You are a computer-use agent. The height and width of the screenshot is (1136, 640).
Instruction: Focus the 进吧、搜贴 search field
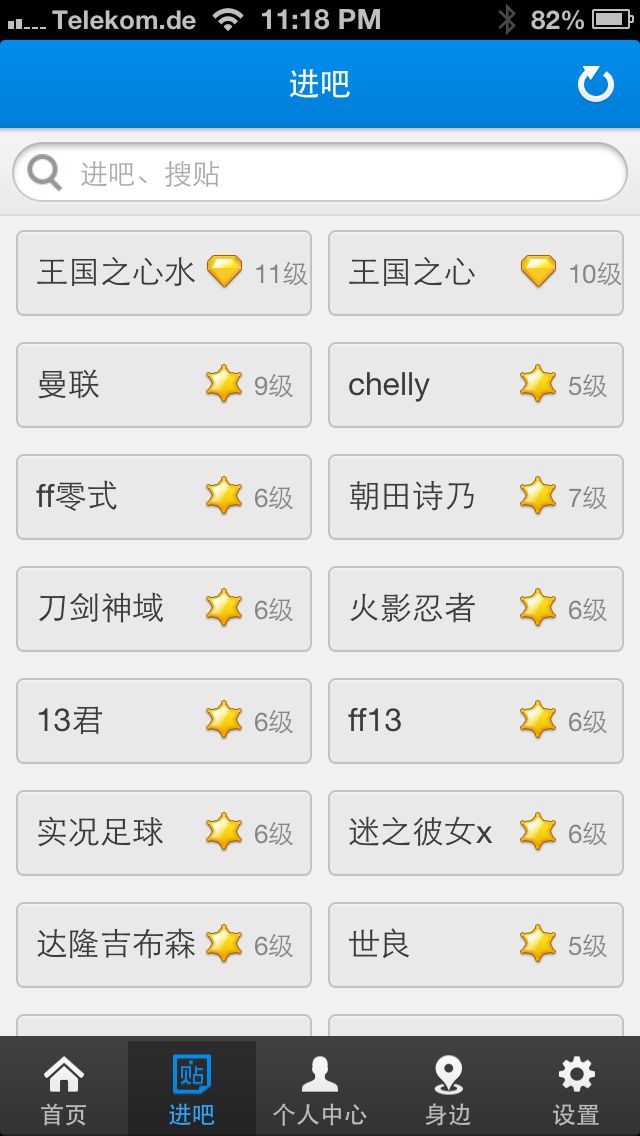tap(320, 174)
